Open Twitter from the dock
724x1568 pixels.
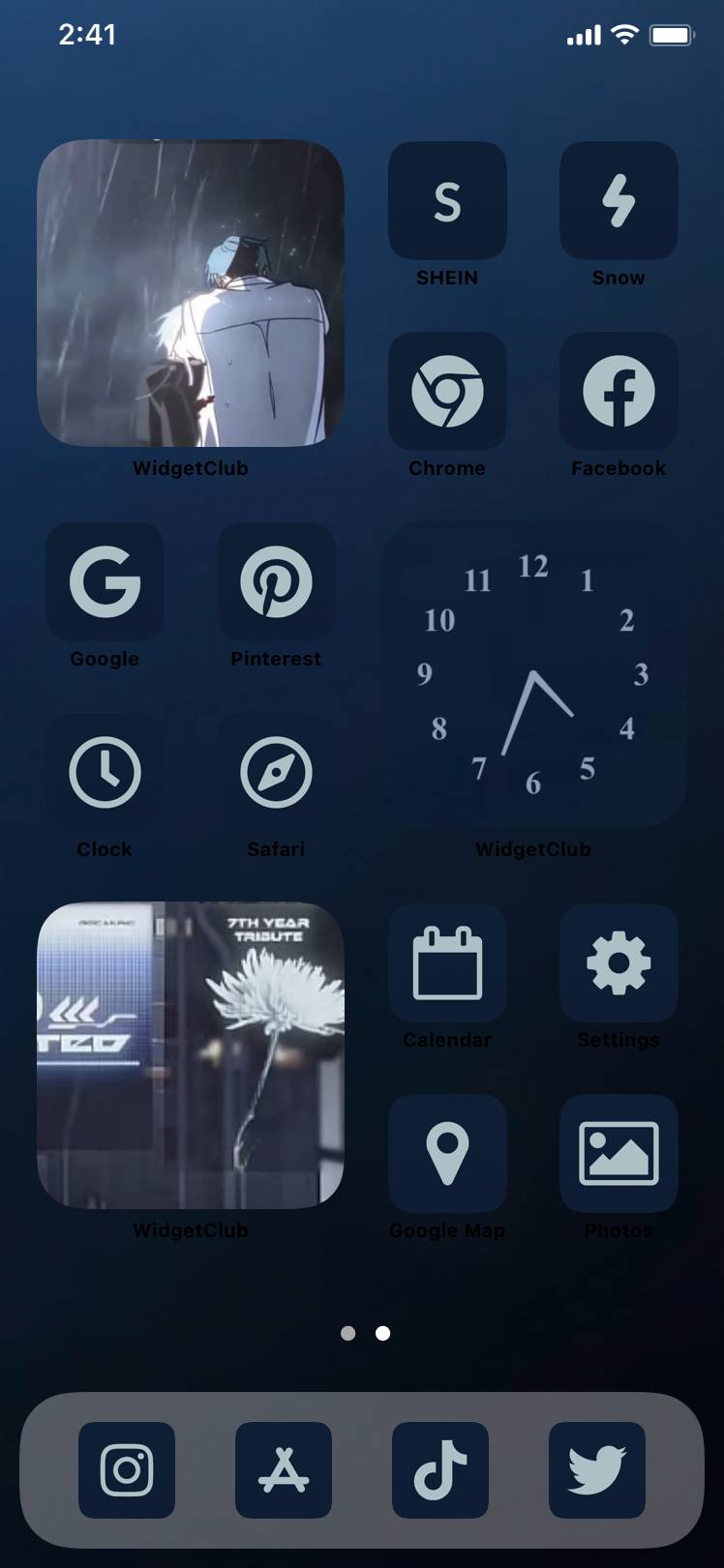[597, 1470]
